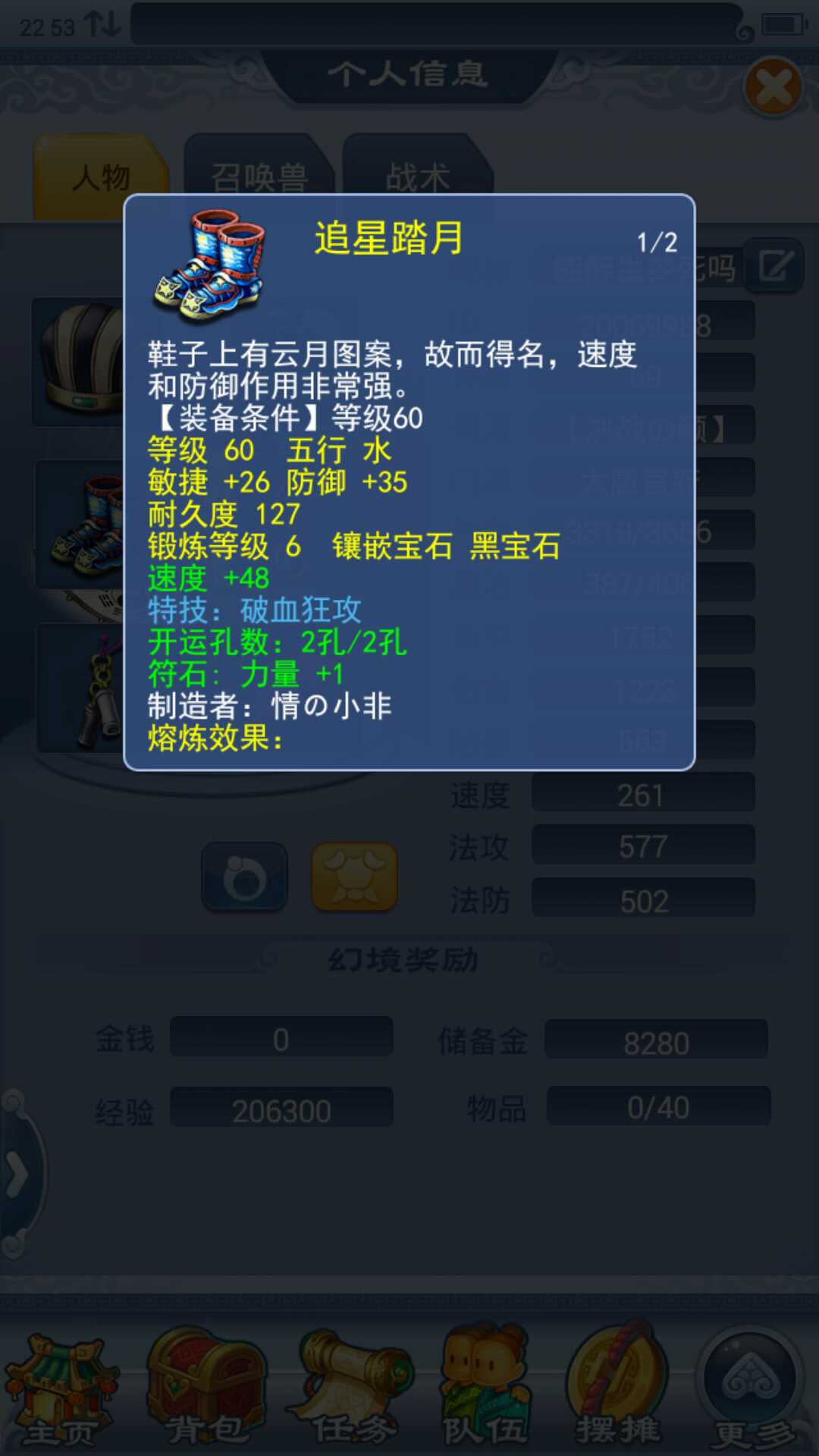Screen dimensions: 819x1456
Task: Switch to the 战术 tab
Action: [x=418, y=177]
